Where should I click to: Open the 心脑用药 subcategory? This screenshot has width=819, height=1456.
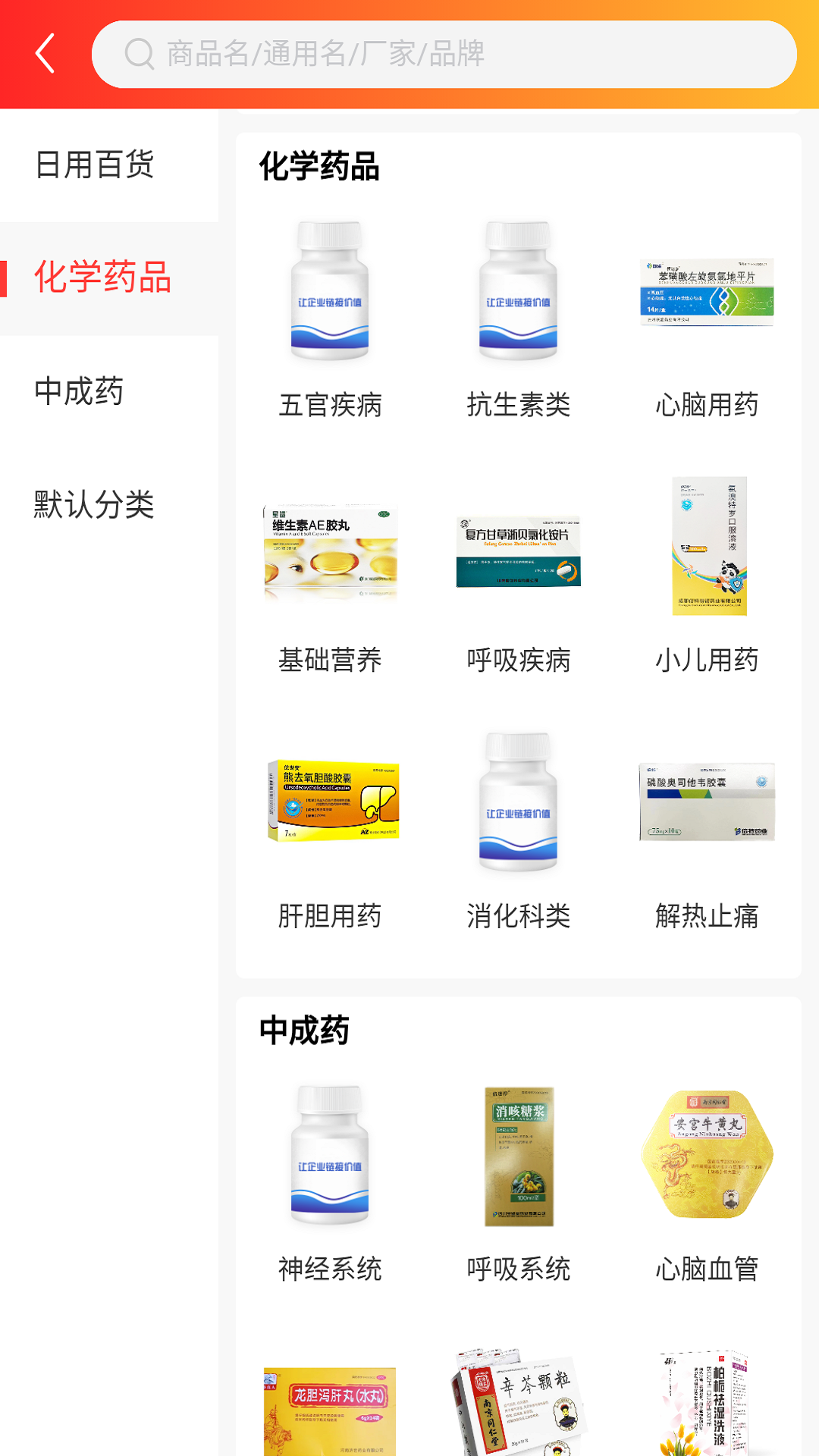point(707,318)
